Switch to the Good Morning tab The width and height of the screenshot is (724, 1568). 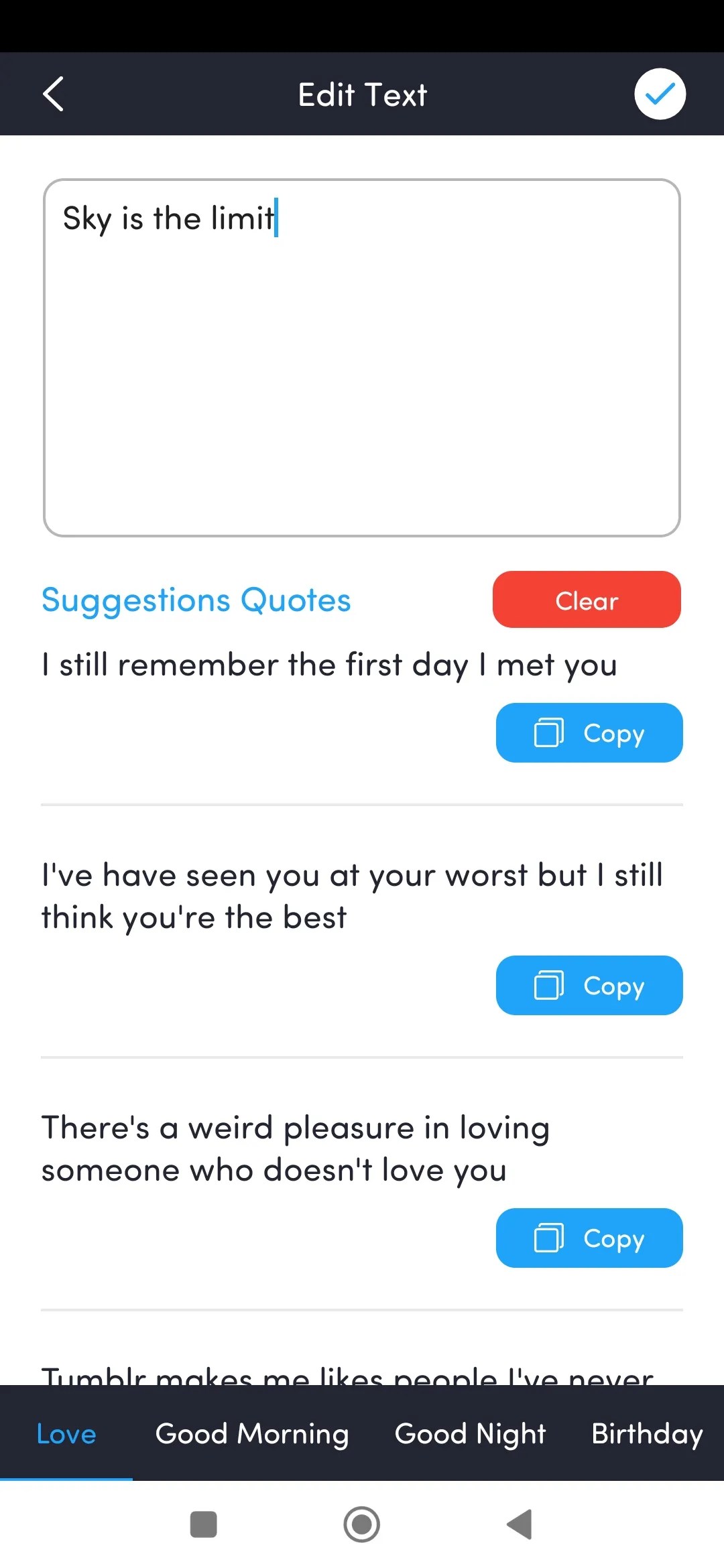click(x=251, y=1434)
